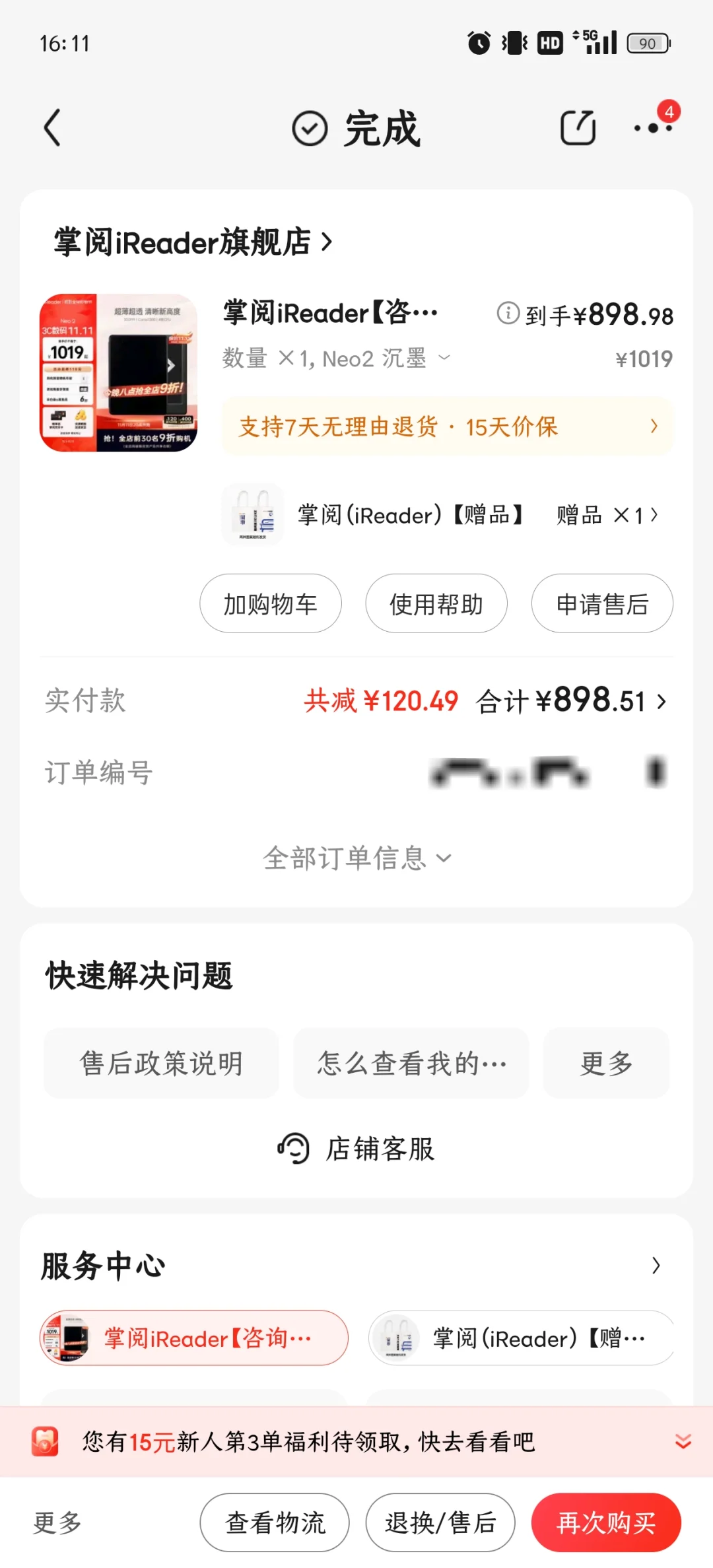
Task: View the 合计 ¥898.51 payment breakdown
Action: 572,700
